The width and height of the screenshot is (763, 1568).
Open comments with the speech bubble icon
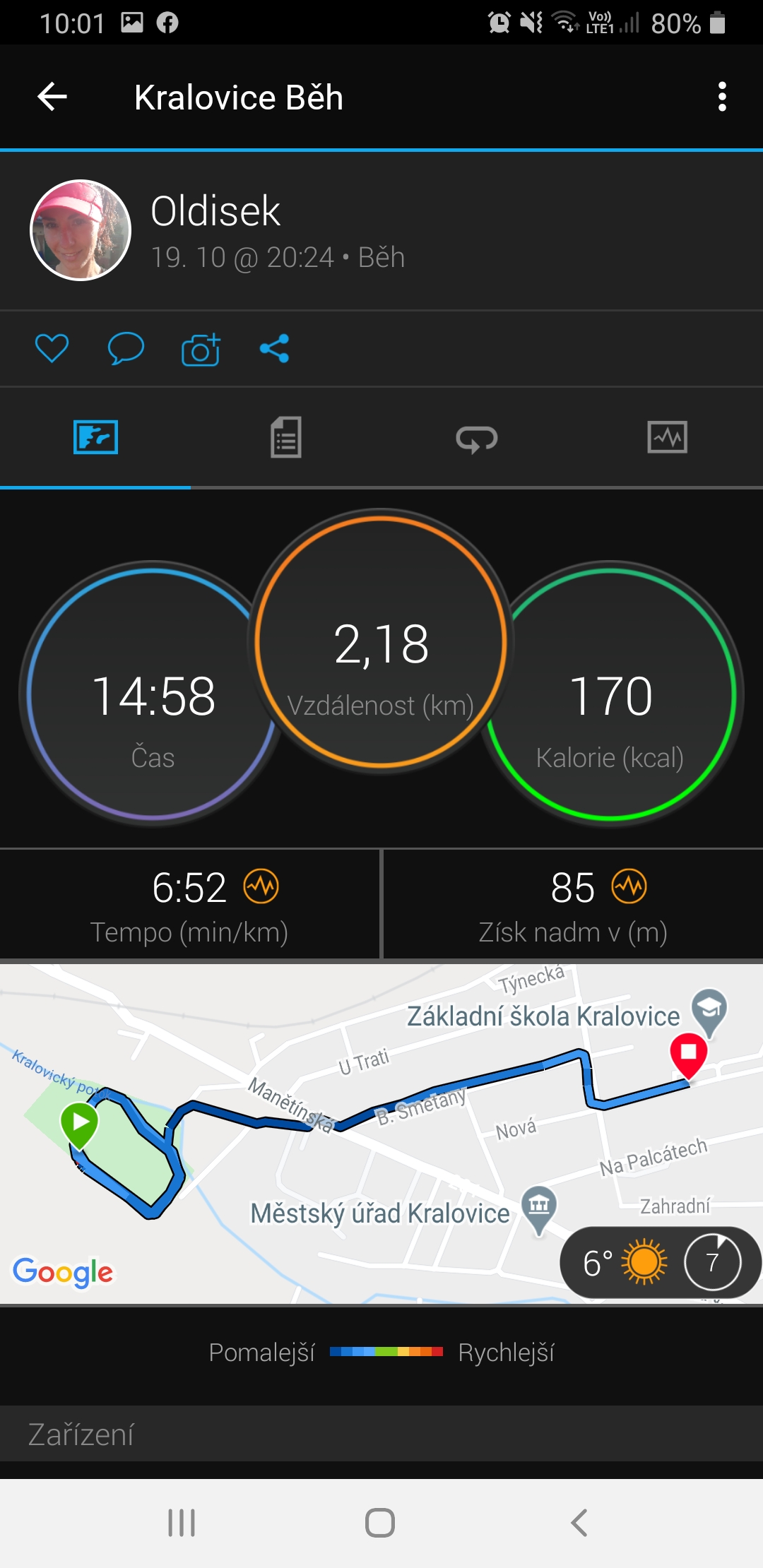(x=126, y=348)
